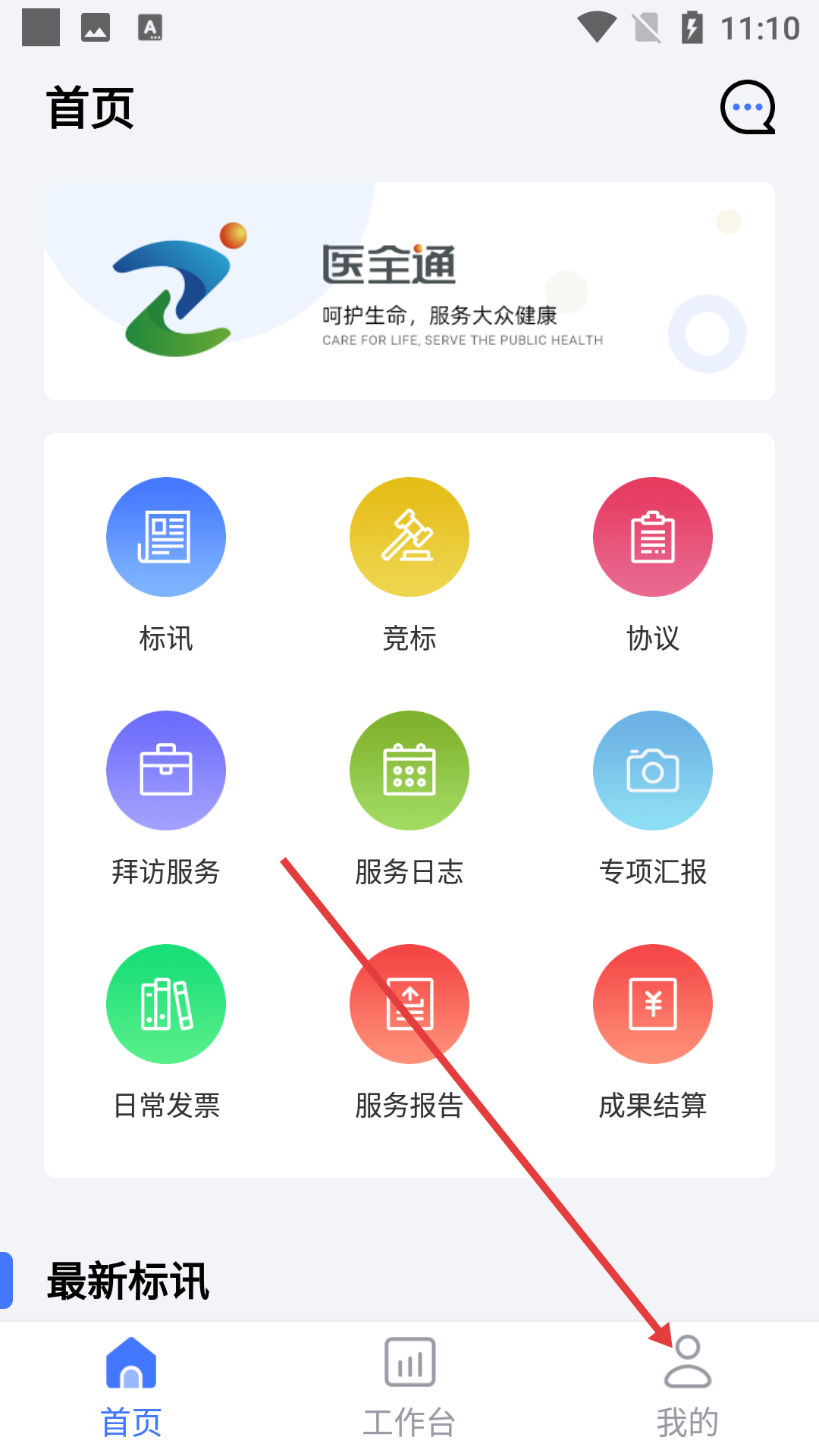The height and width of the screenshot is (1456, 819).
Task: Switch to the 工作台 tab
Action: pyautogui.click(x=409, y=1388)
